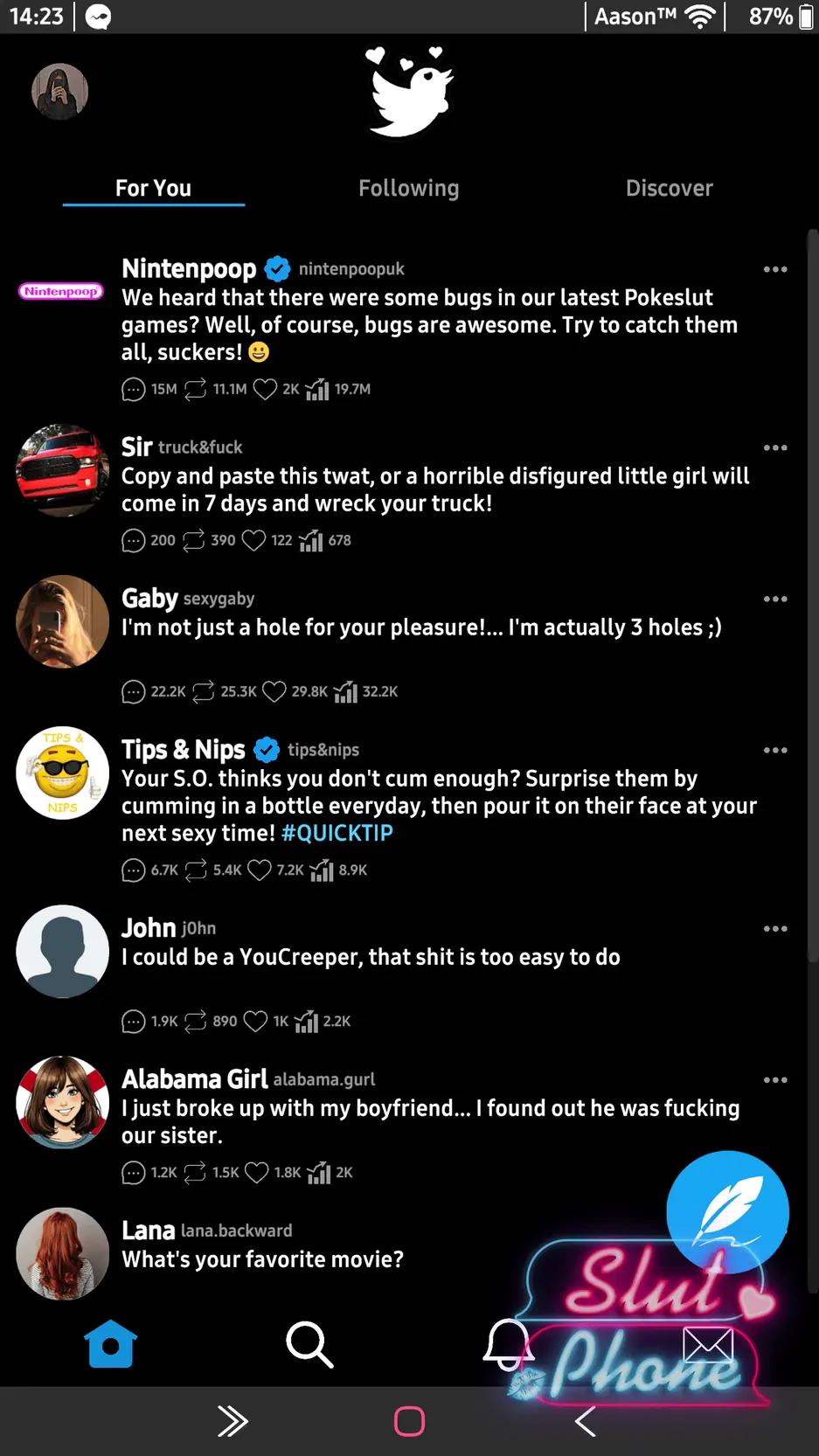The height and width of the screenshot is (1456, 819).
Task: Like the Tips & Nips post
Action: [259, 870]
